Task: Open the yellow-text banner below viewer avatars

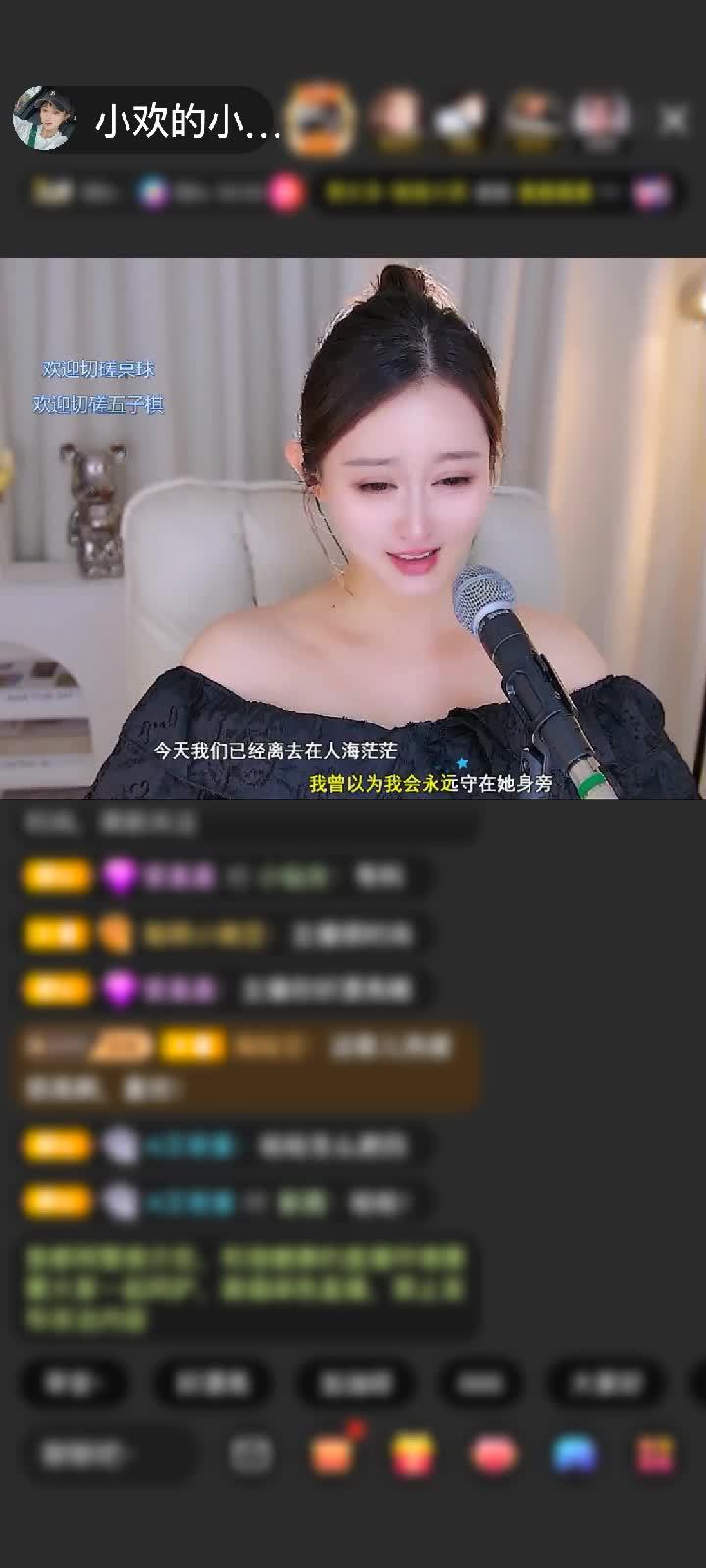Action: point(471,192)
